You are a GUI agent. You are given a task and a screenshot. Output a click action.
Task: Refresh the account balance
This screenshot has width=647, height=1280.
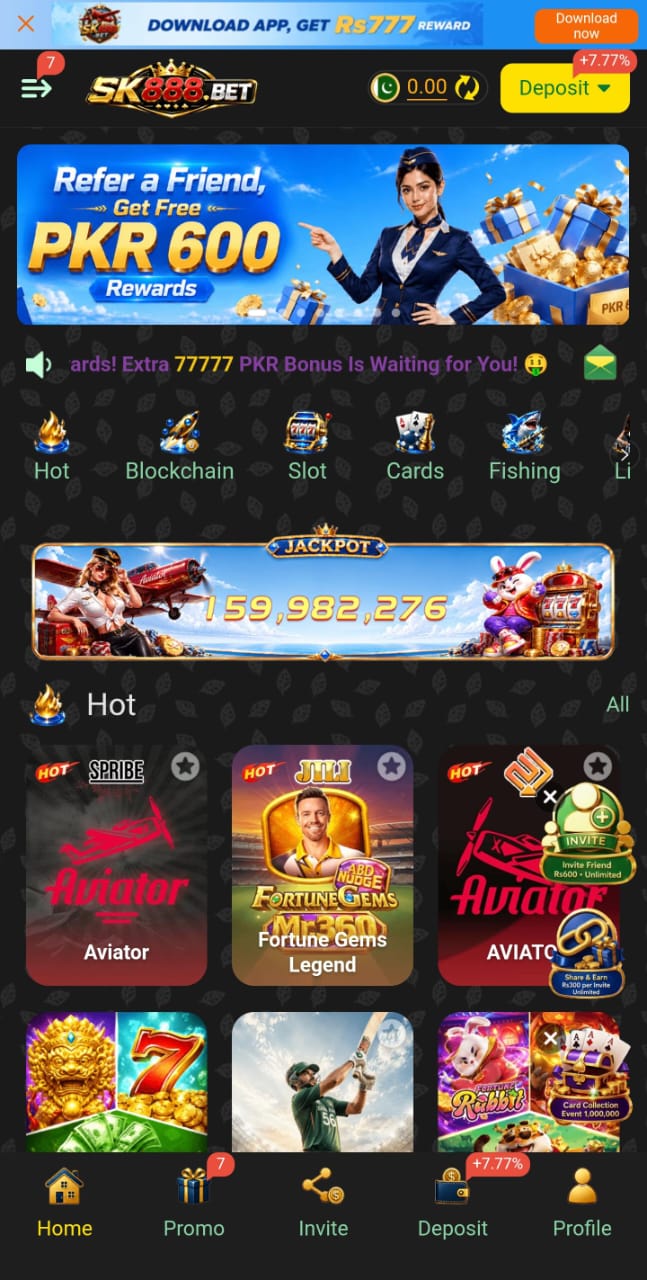[x=467, y=88]
